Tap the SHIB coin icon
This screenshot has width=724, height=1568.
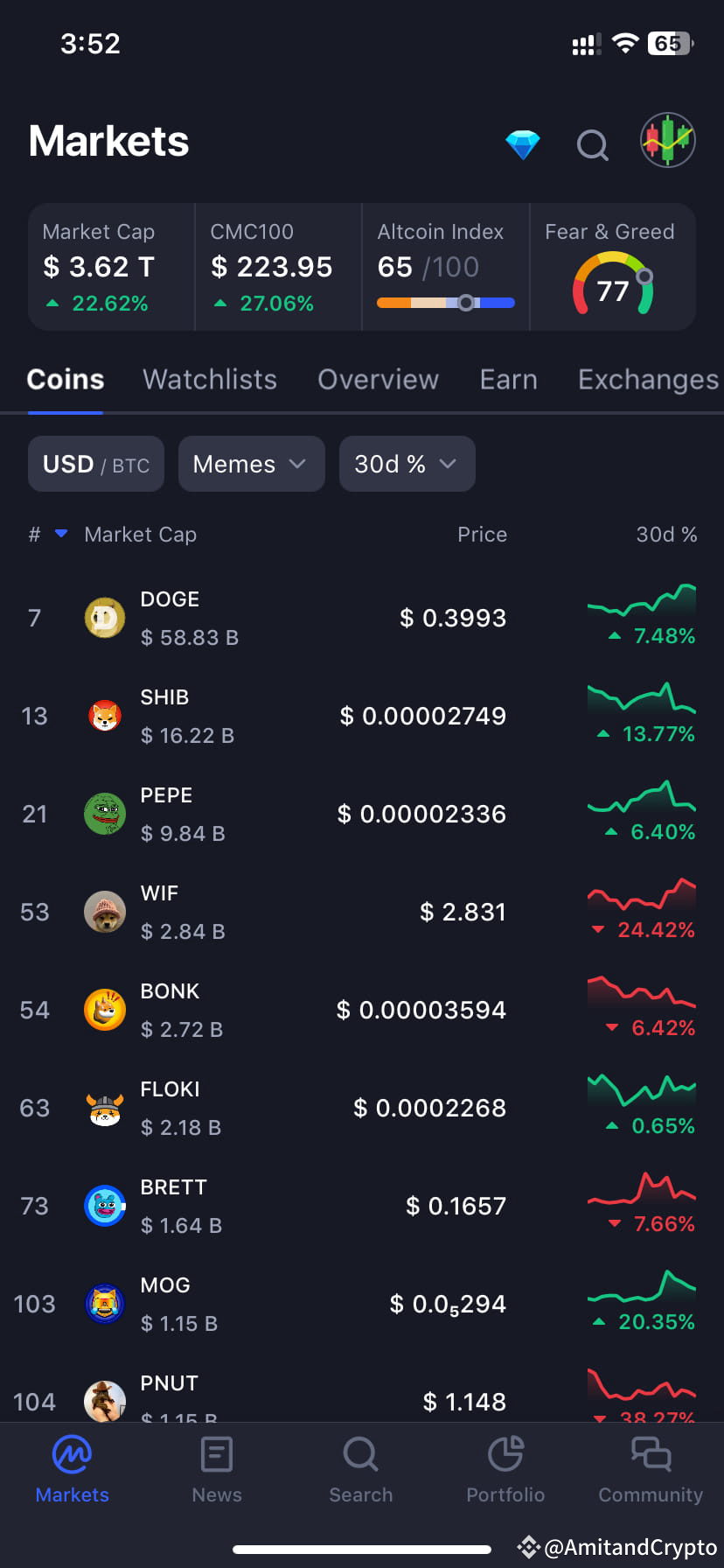[104, 716]
